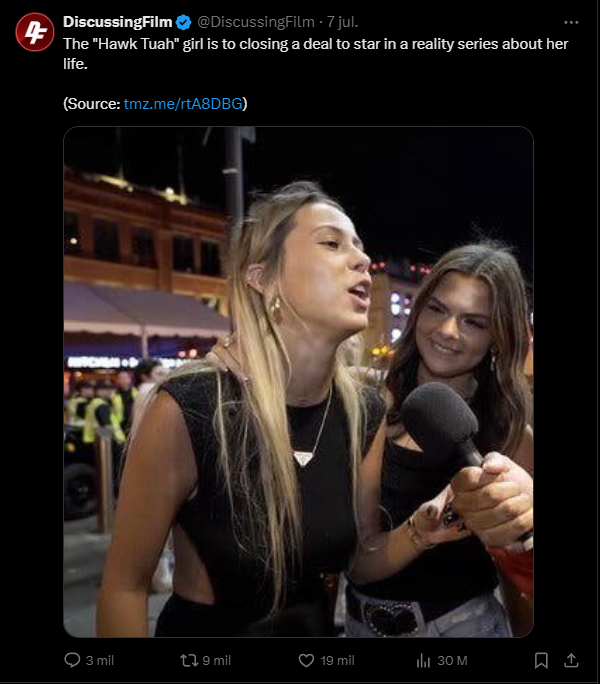Repost the Hawk Tuah post
Screen dimensions: 600x684
pyautogui.click(x=189, y=660)
